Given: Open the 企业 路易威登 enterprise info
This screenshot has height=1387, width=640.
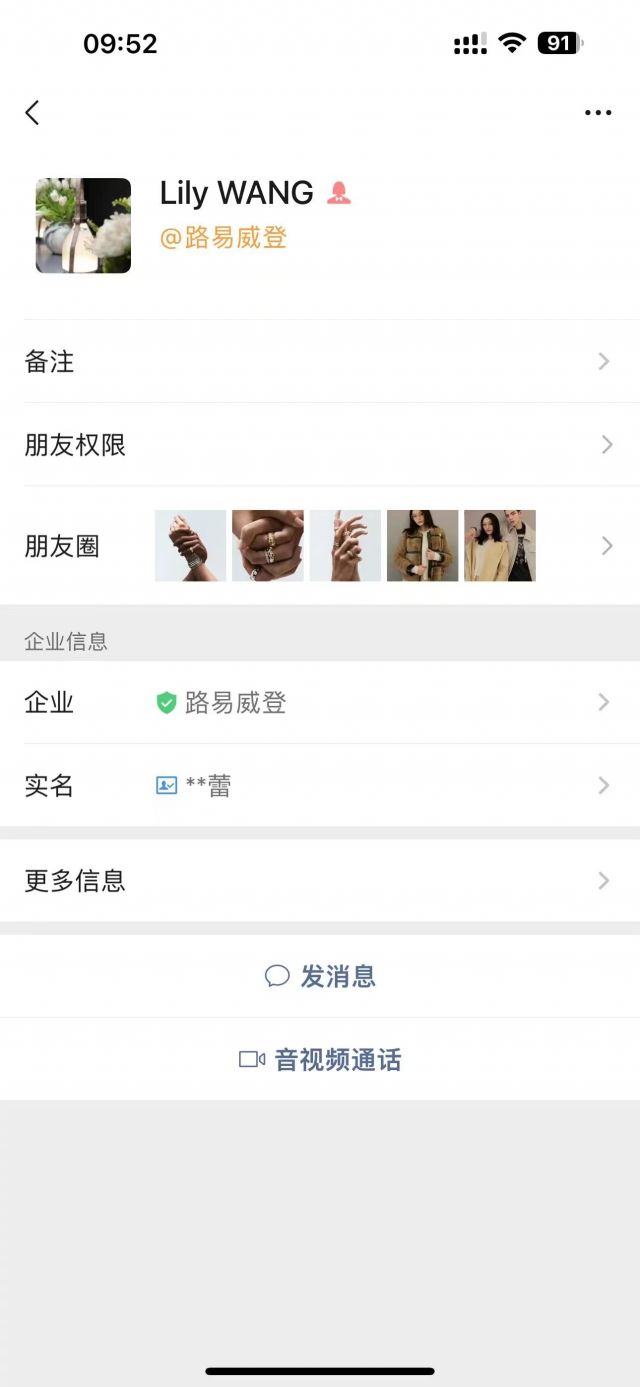Looking at the screenshot, I should 320,703.
